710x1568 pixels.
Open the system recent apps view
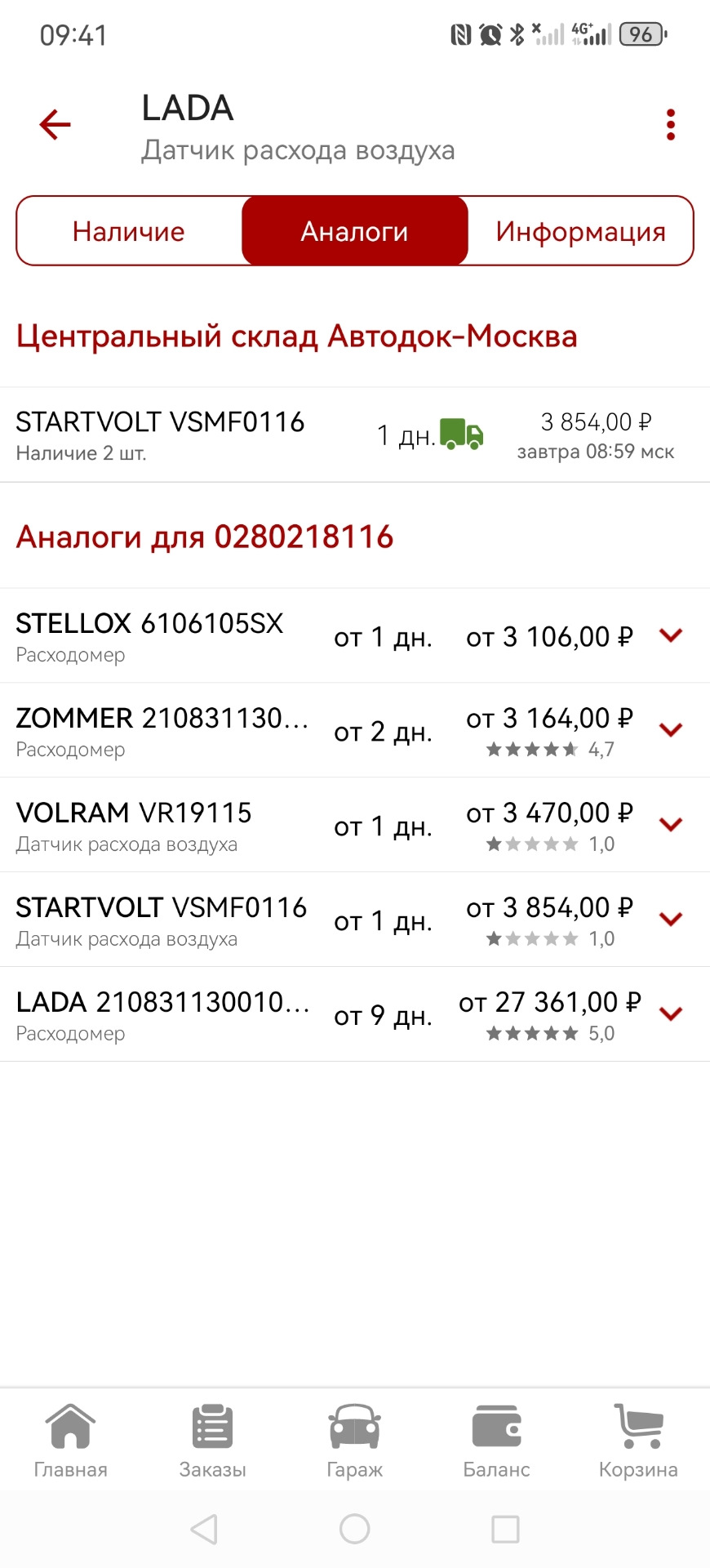(505, 1529)
